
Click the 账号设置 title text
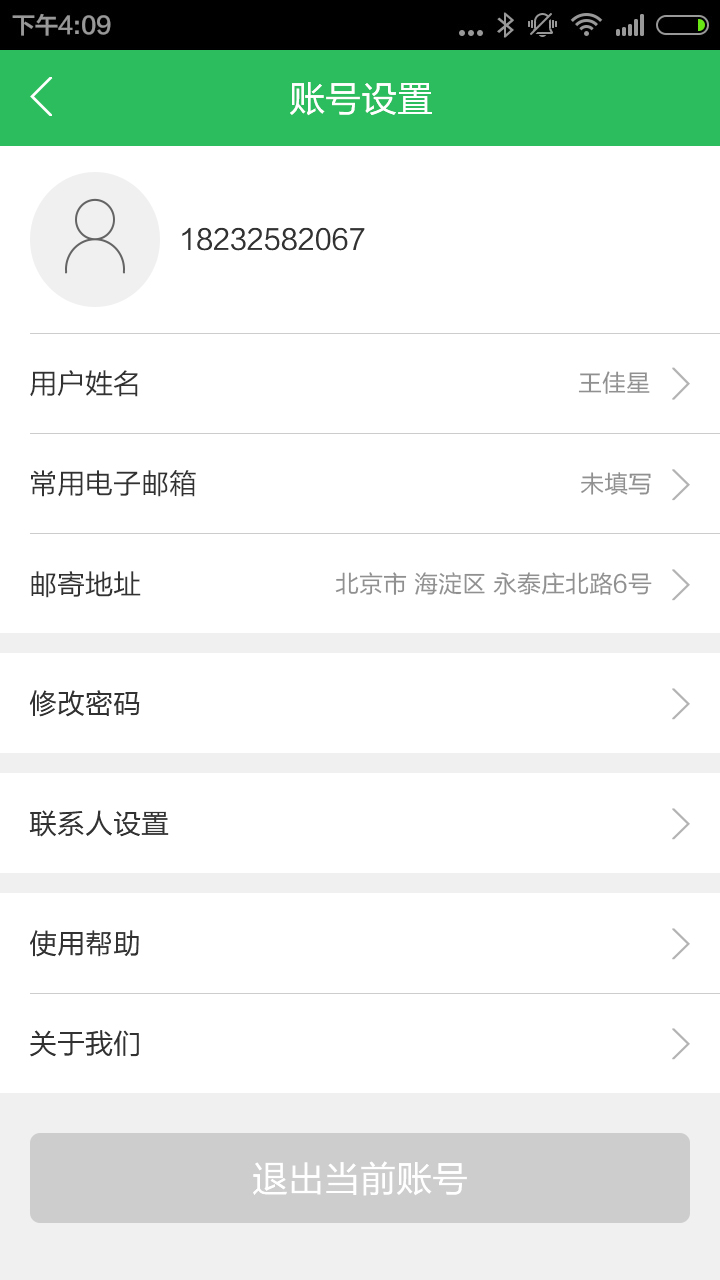click(360, 99)
